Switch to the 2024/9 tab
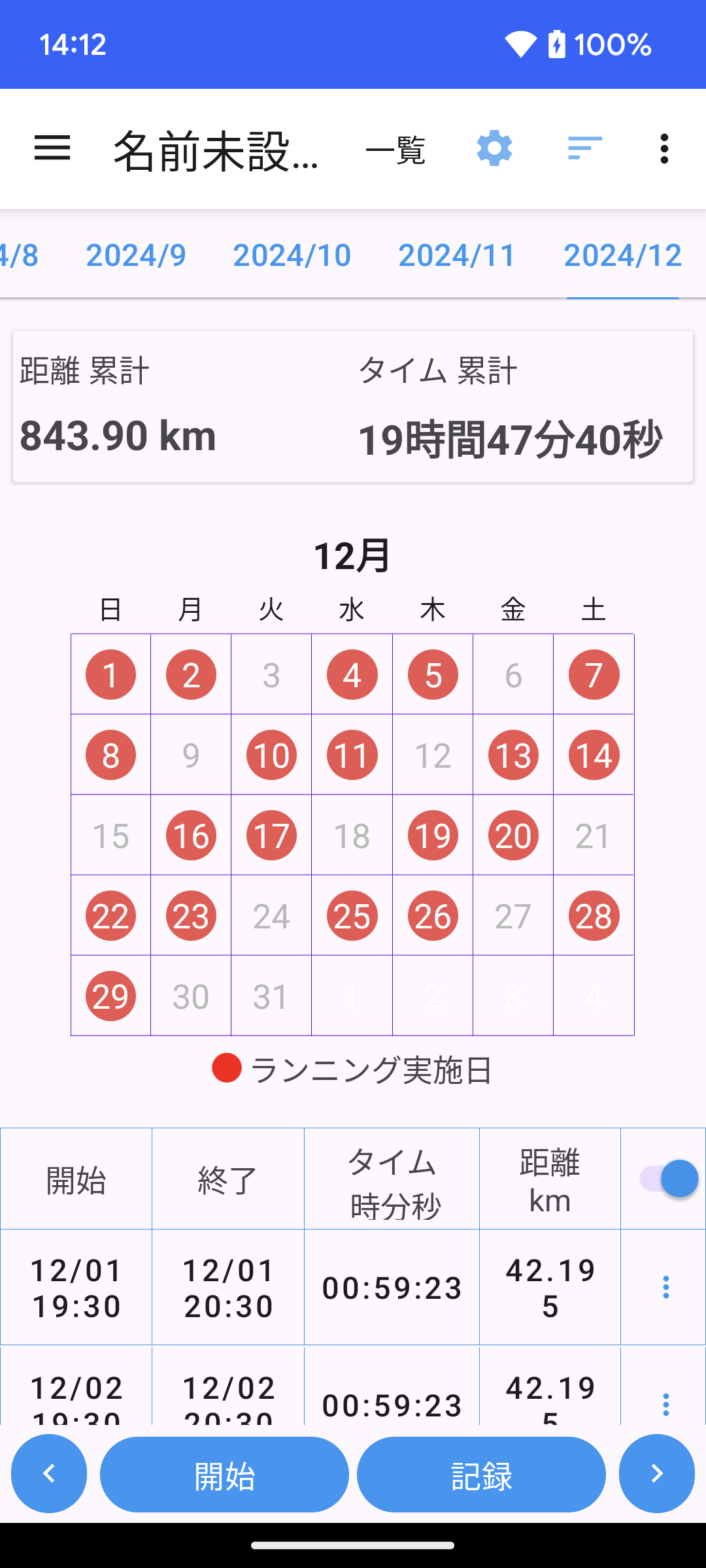 pyautogui.click(x=136, y=255)
